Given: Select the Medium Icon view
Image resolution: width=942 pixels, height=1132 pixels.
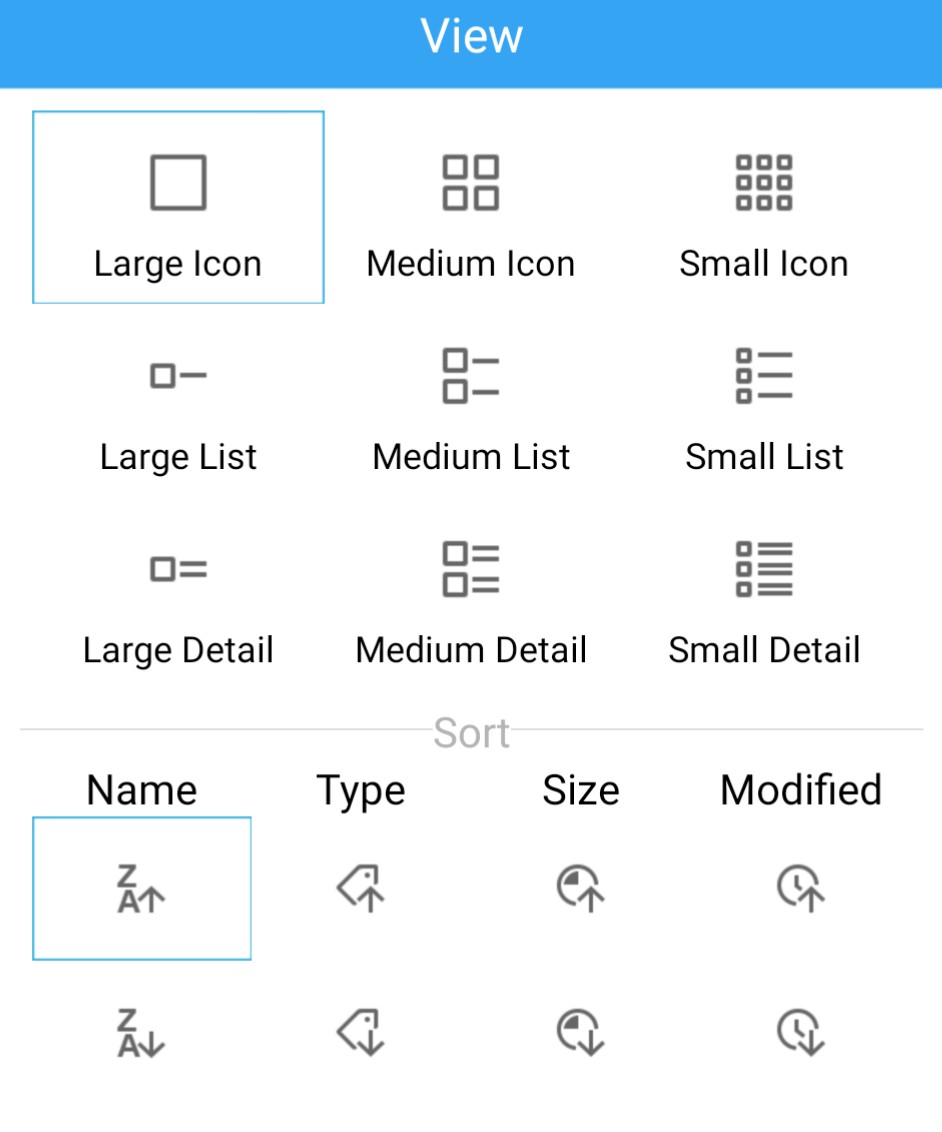Looking at the screenshot, I should tap(470, 207).
